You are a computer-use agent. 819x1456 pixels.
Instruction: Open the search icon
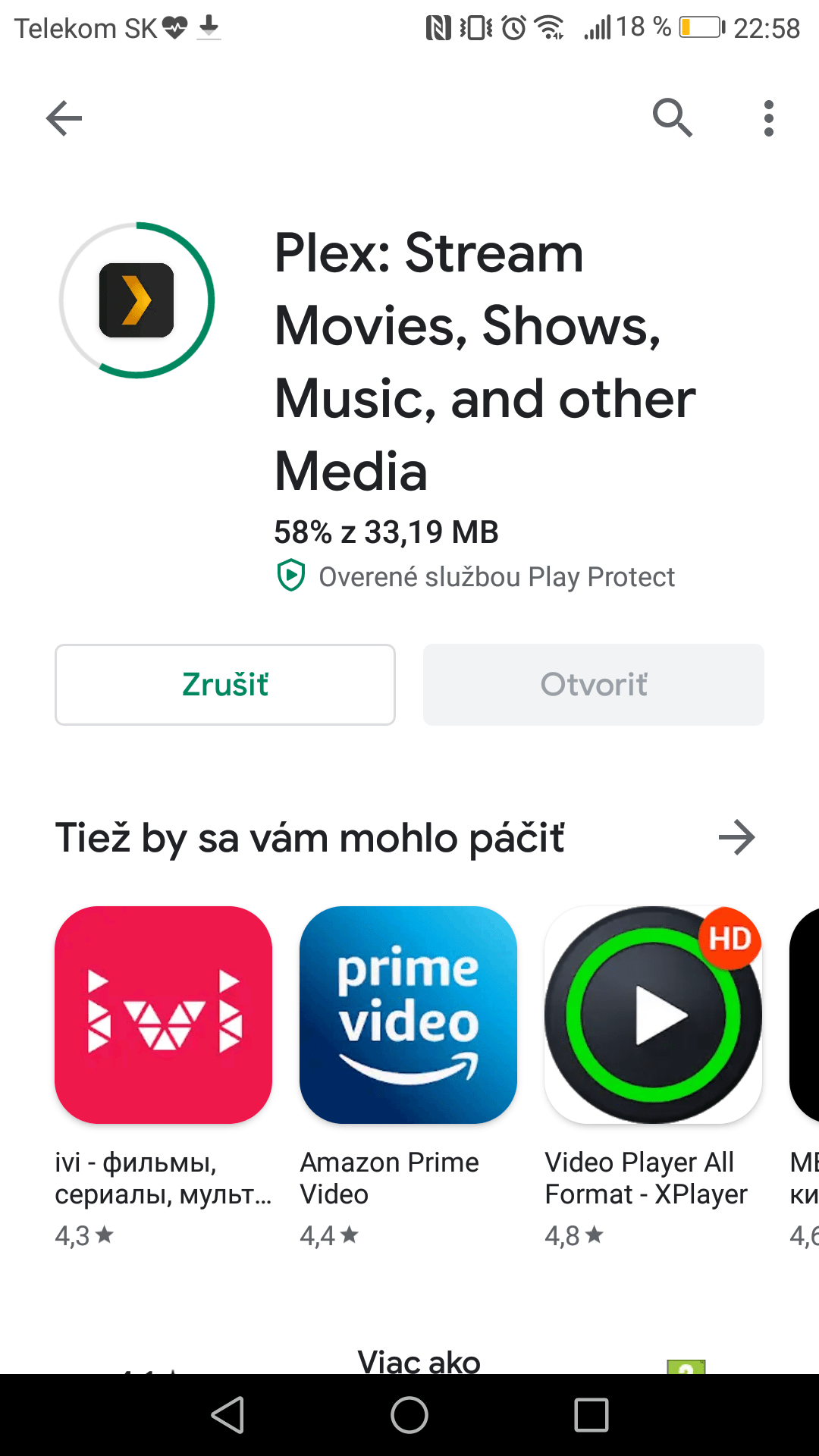(672, 118)
